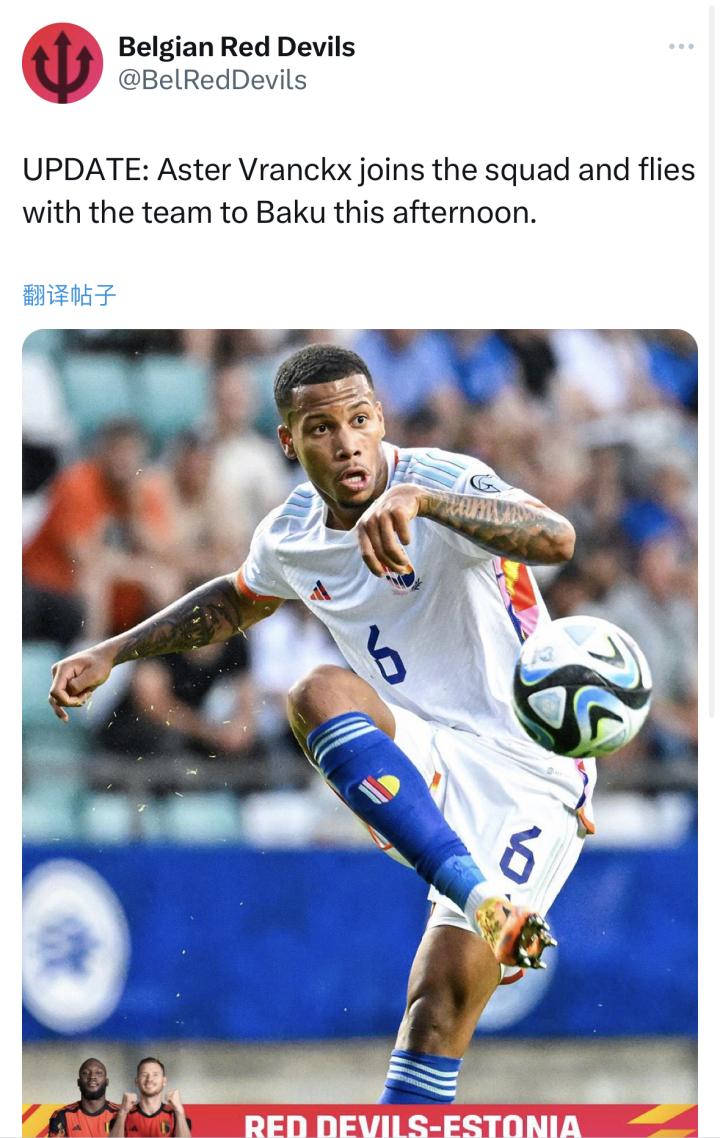
Task: Open the Aster Vranckx match photo
Action: click(x=360, y=700)
